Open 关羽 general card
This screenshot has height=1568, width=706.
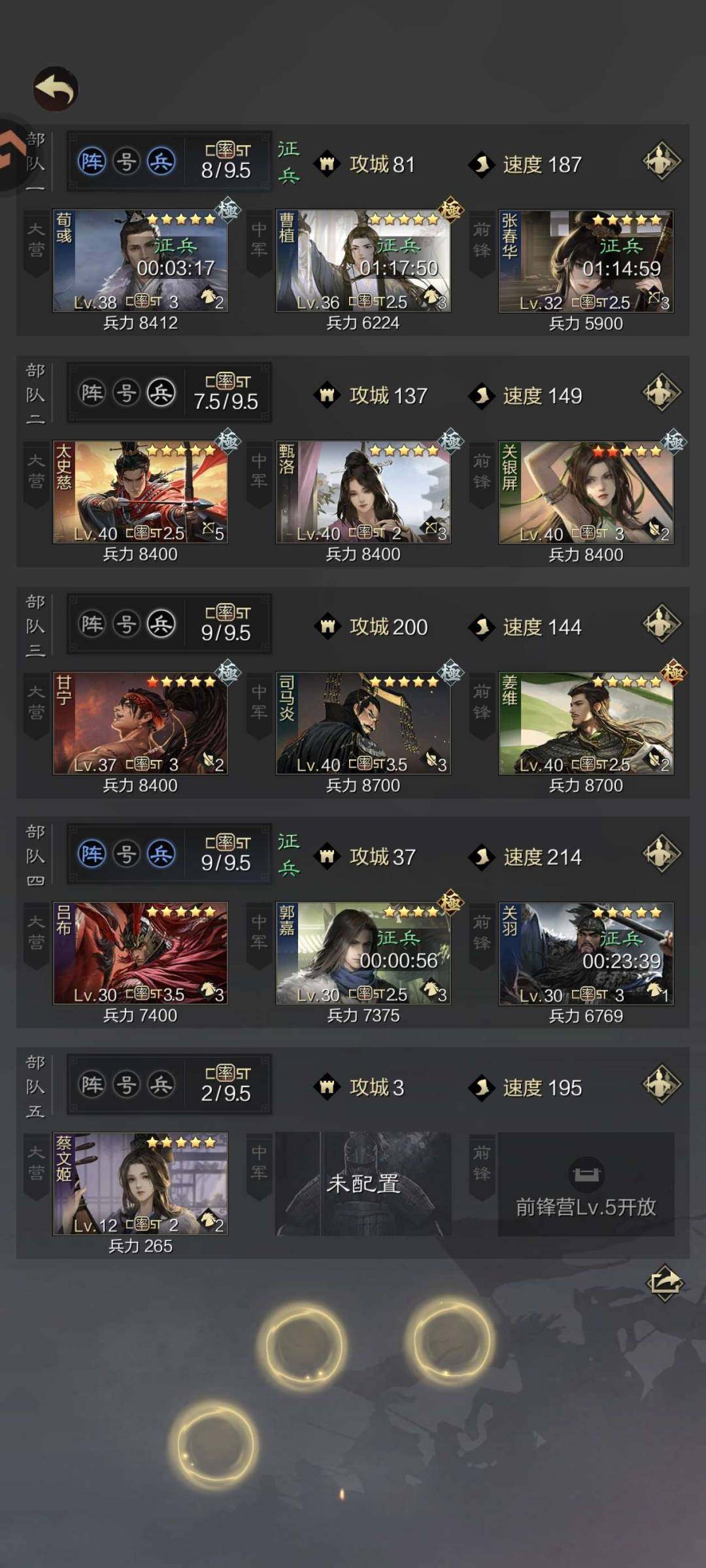pyautogui.click(x=586, y=953)
